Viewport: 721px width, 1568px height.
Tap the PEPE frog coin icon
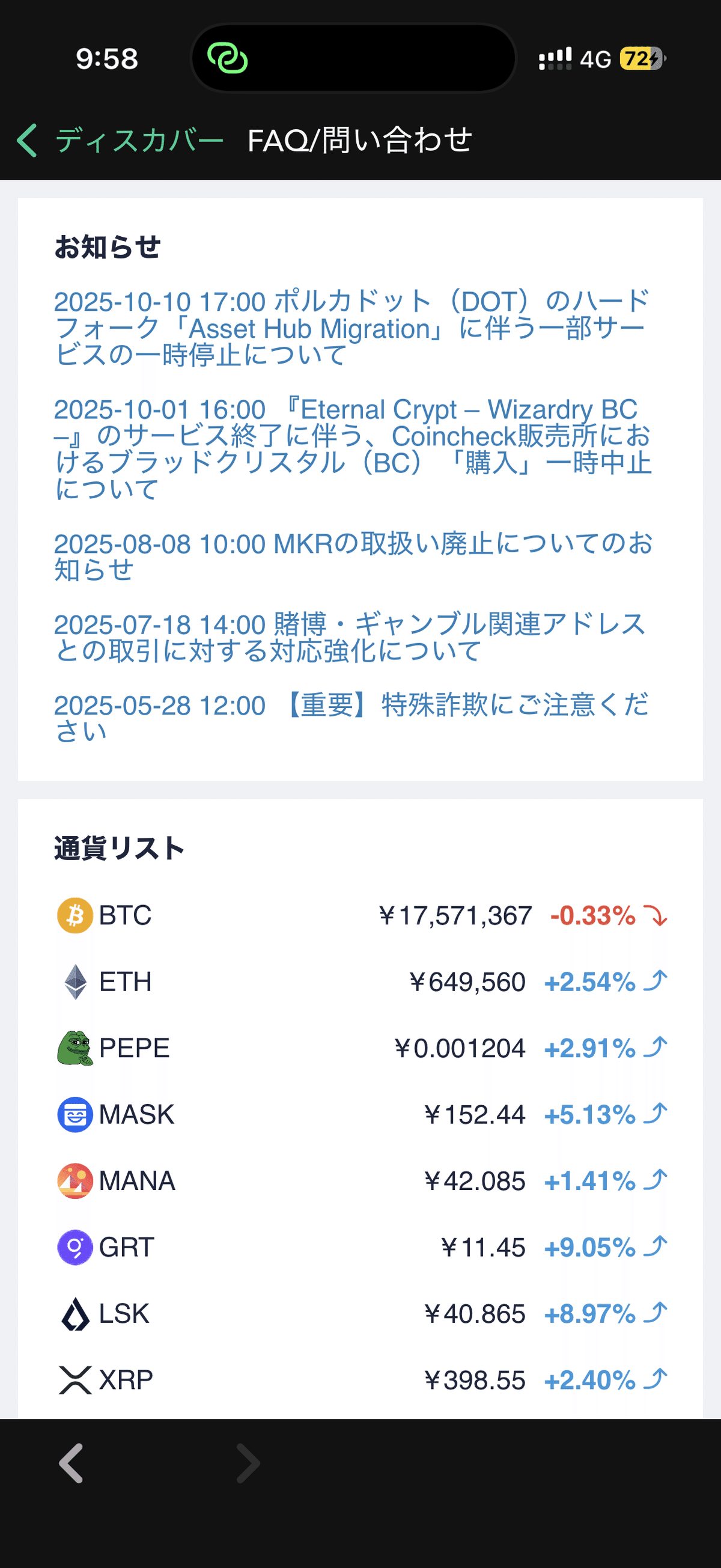click(x=75, y=1048)
